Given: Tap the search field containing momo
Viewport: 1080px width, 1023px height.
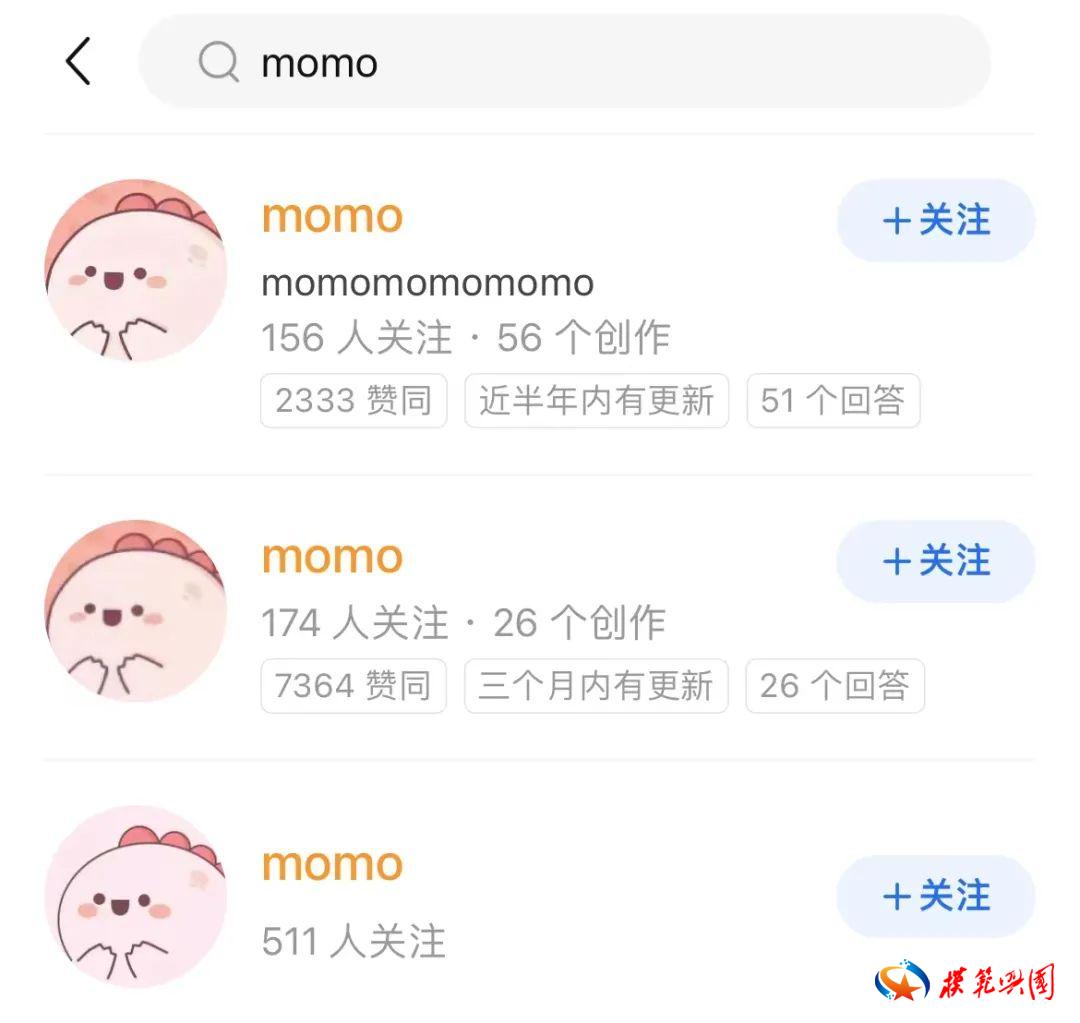Looking at the screenshot, I should pos(565,62).
